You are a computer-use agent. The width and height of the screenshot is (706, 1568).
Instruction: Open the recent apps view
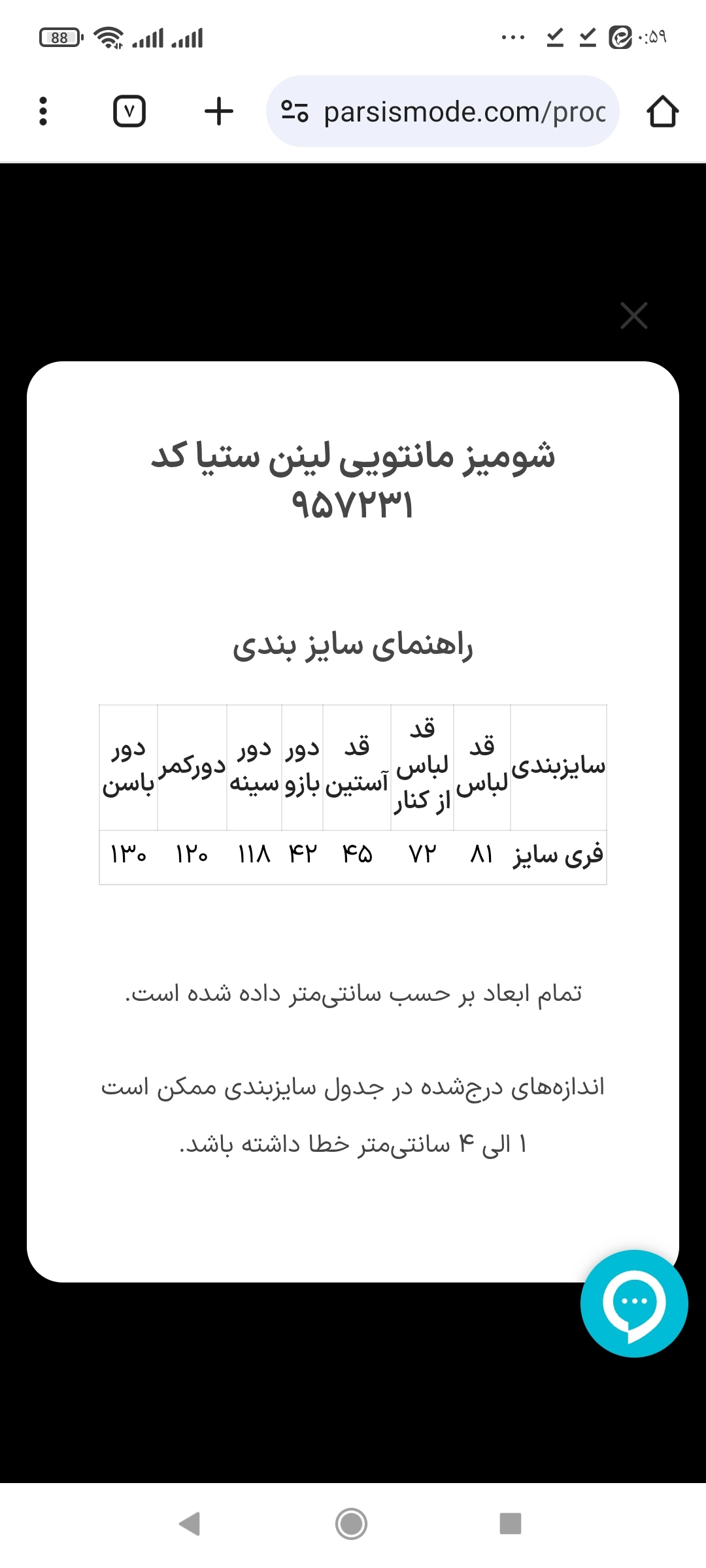[511, 1524]
